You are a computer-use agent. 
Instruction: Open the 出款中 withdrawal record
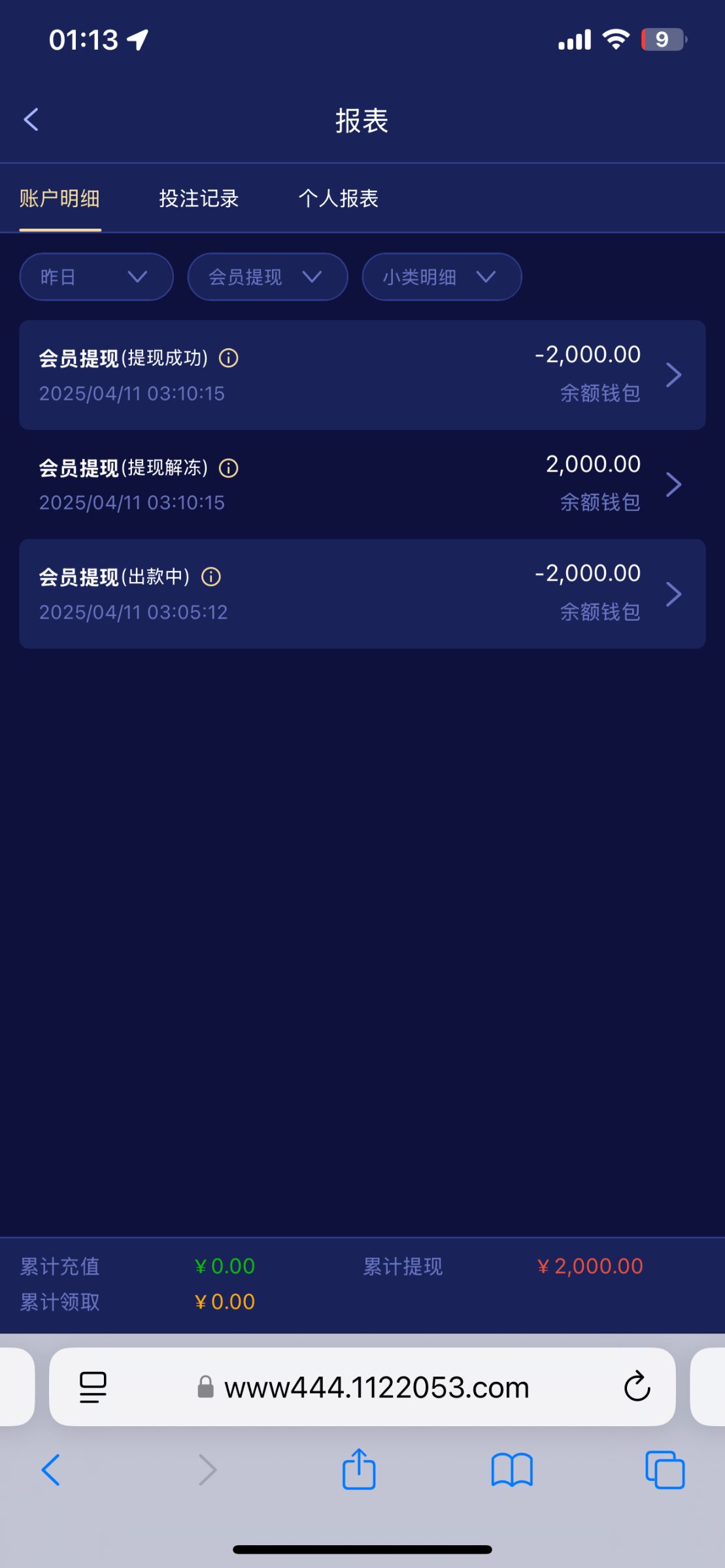[362, 594]
